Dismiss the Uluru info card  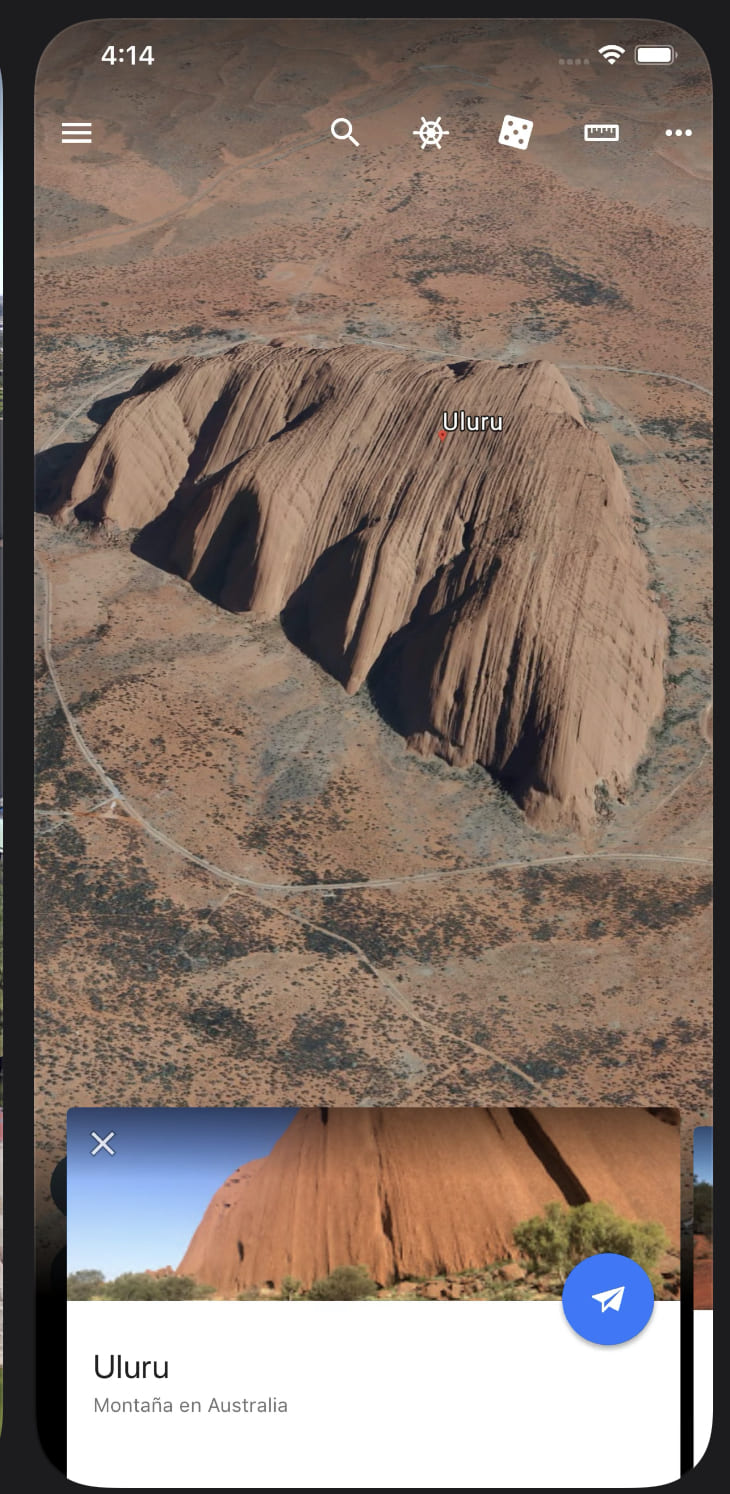pyautogui.click(x=103, y=1143)
